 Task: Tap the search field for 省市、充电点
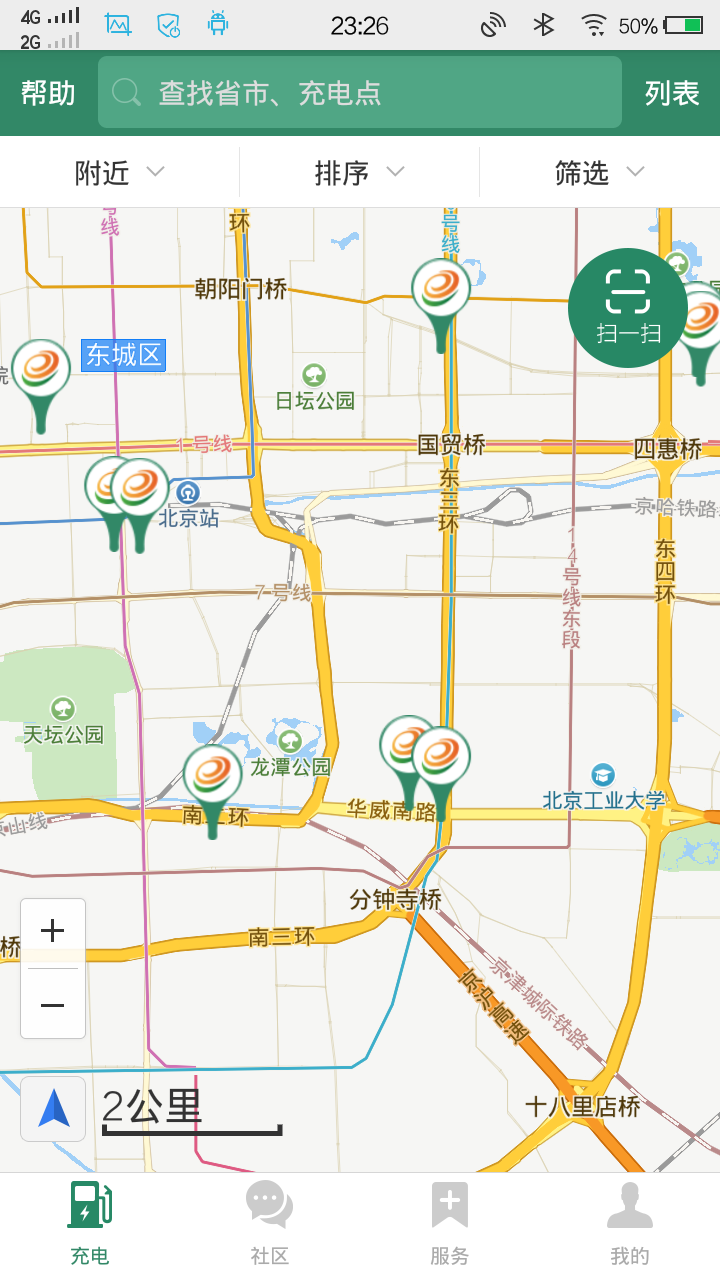click(360, 93)
